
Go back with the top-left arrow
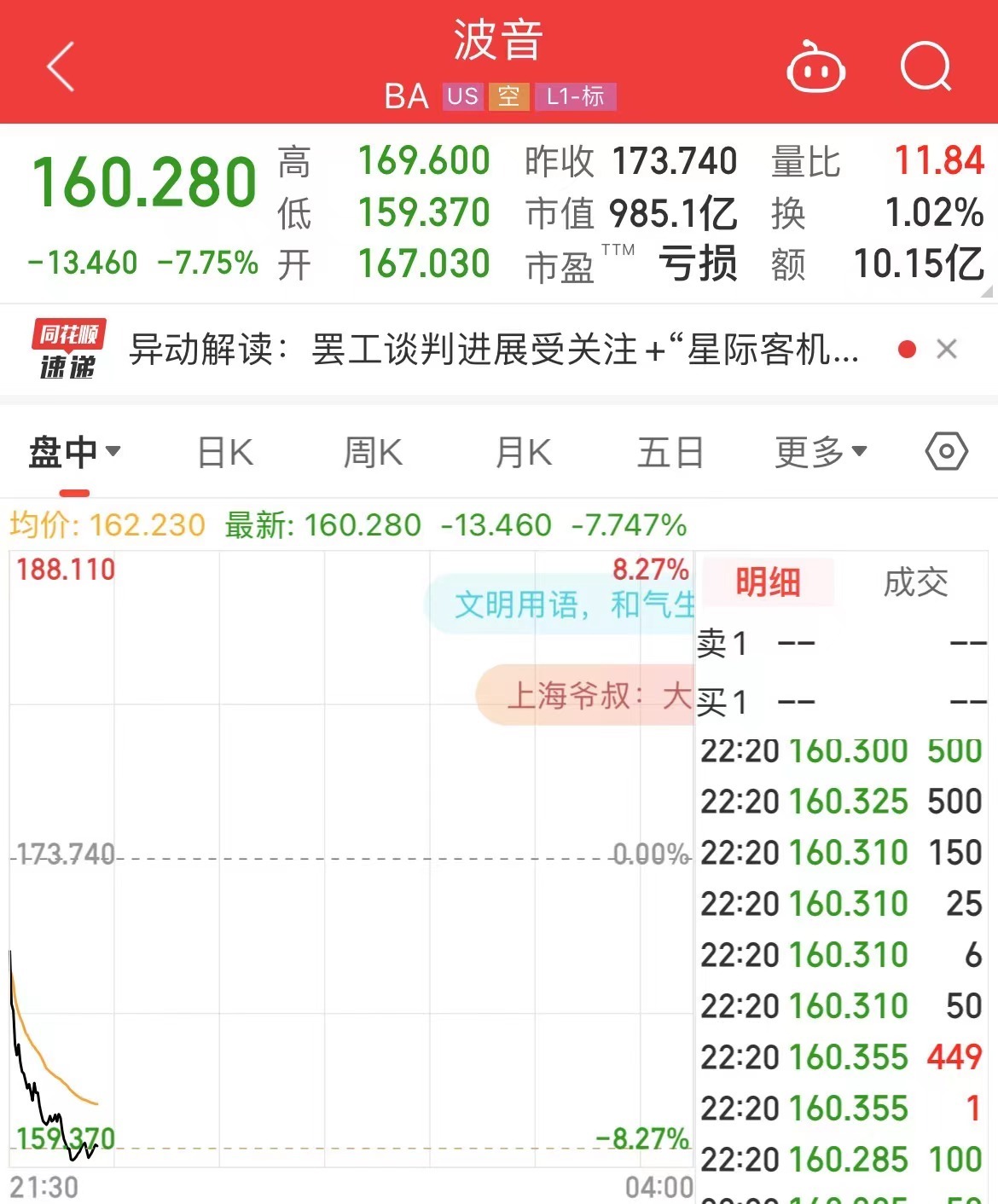[61, 67]
